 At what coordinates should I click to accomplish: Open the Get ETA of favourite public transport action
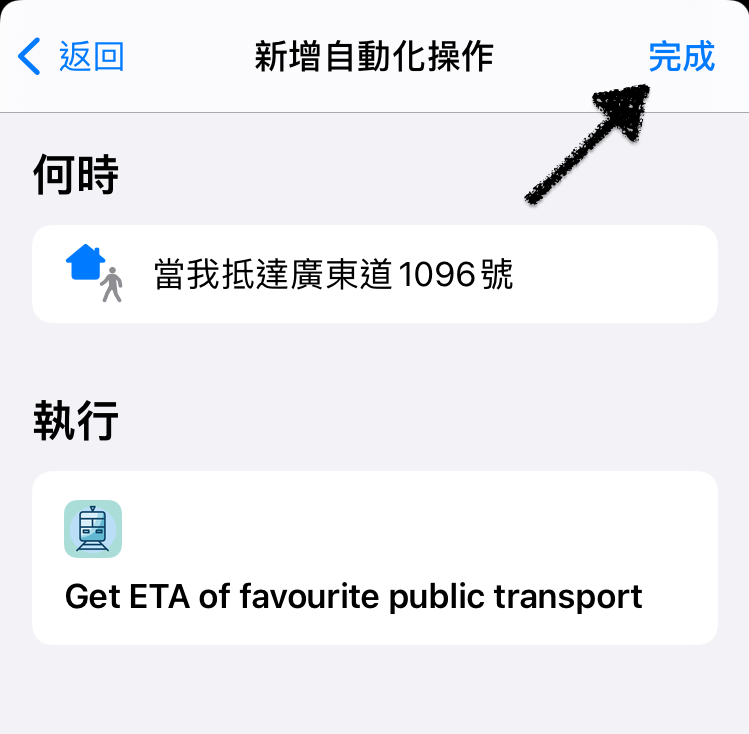375,558
